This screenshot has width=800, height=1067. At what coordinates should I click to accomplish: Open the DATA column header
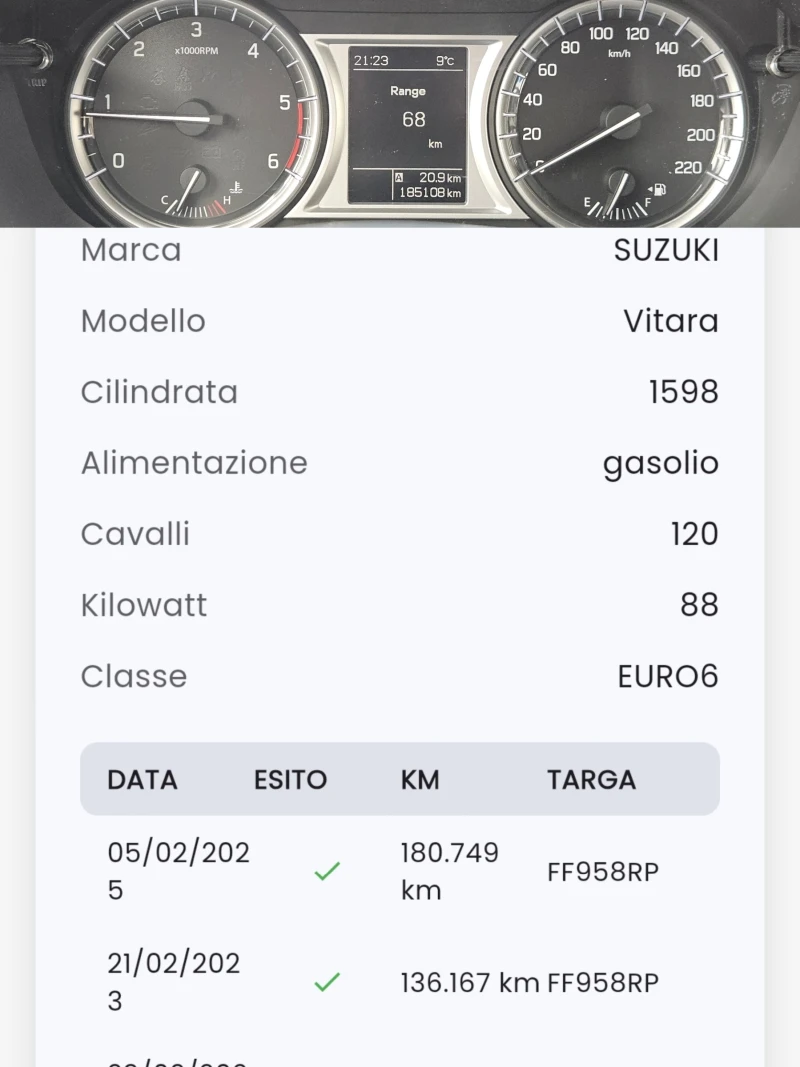(x=142, y=779)
